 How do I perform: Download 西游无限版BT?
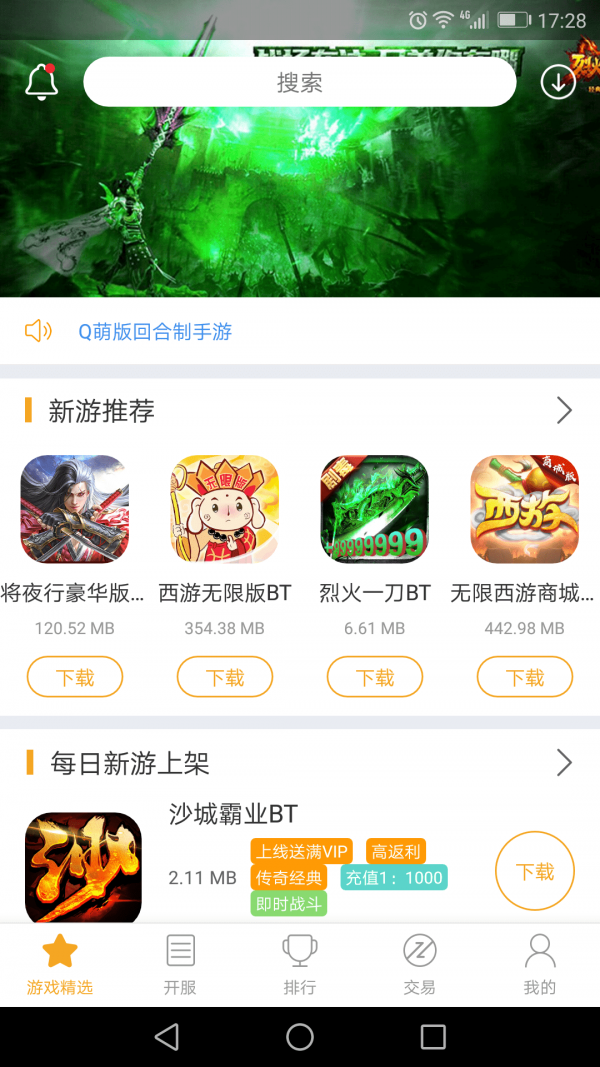tap(225, 677)
